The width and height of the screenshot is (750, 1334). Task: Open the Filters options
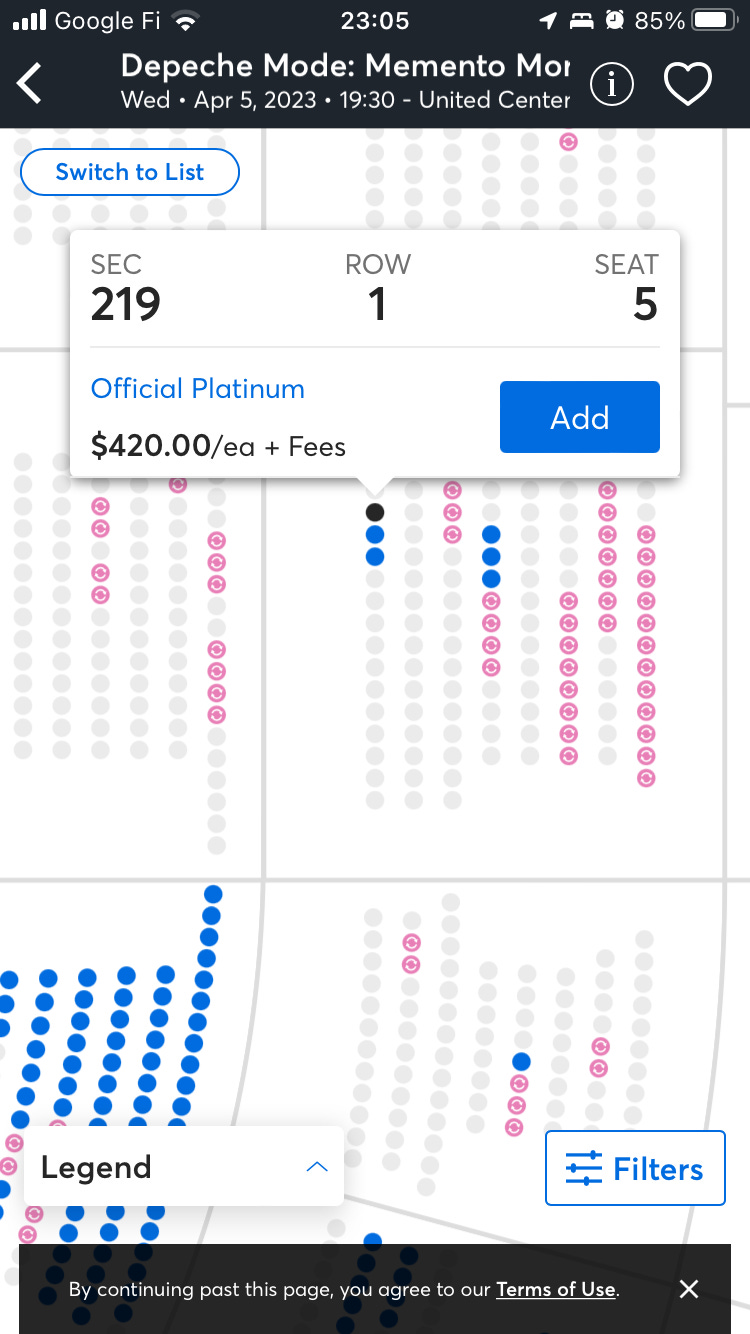pos(635,1169)
